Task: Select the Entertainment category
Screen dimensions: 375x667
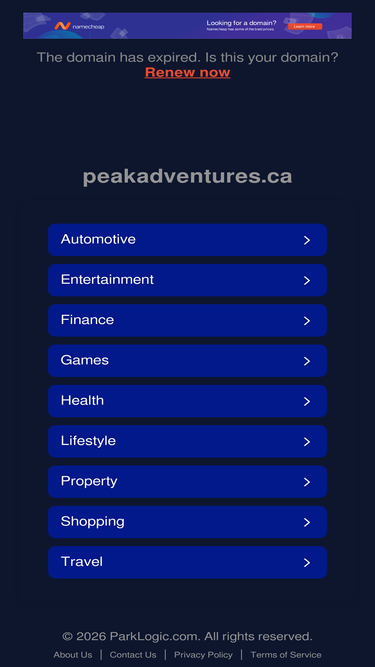Action: pyautogui.click(x=188, y=280)
